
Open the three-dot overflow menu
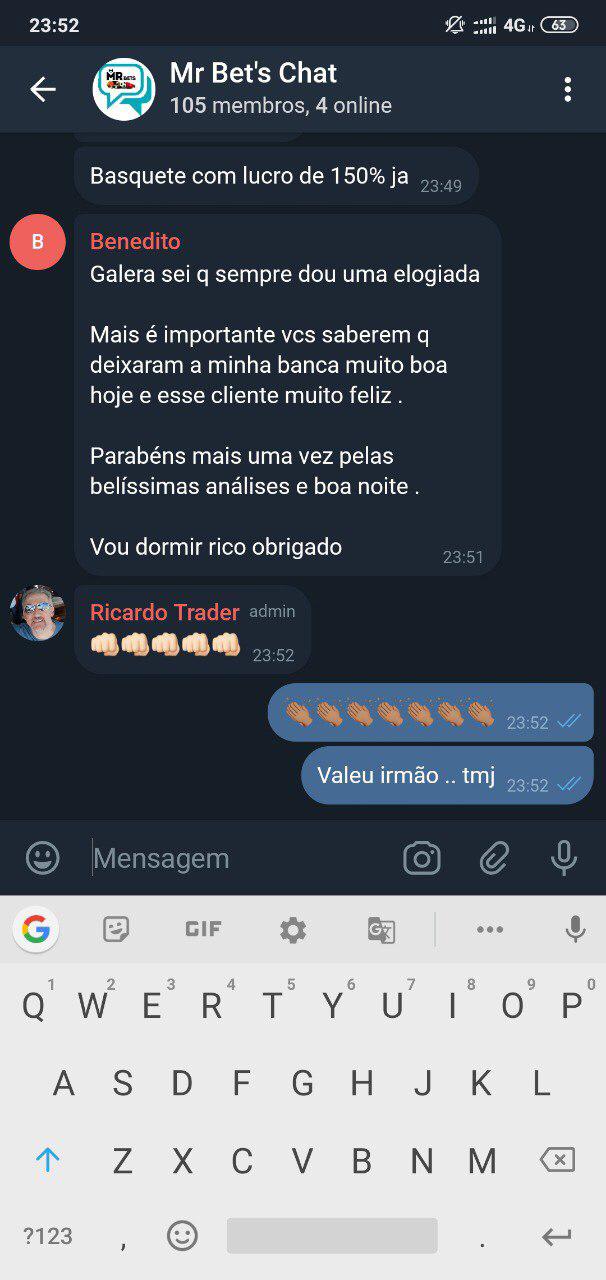(x=567, y=90)
